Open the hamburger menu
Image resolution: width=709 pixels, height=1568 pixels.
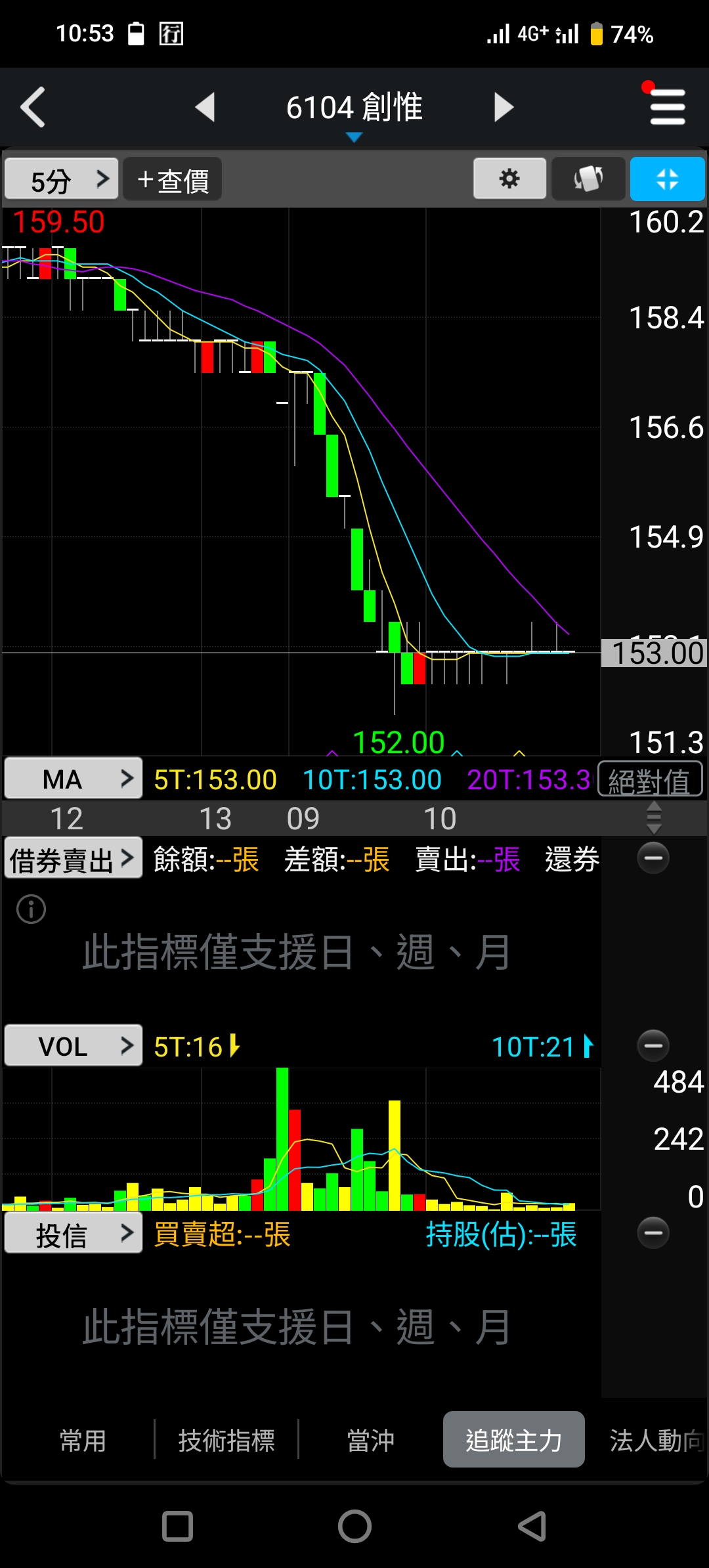667,107
